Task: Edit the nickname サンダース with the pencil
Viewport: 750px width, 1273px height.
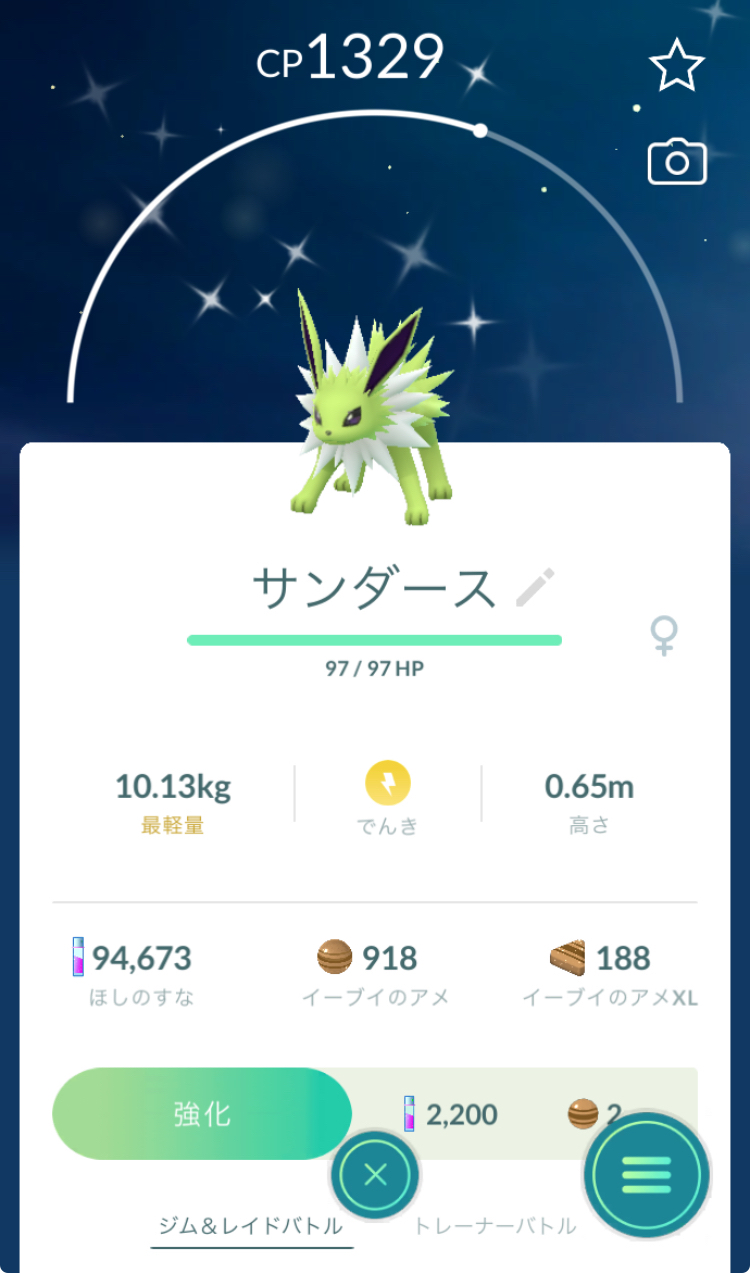Action: (x=535, y=587)
